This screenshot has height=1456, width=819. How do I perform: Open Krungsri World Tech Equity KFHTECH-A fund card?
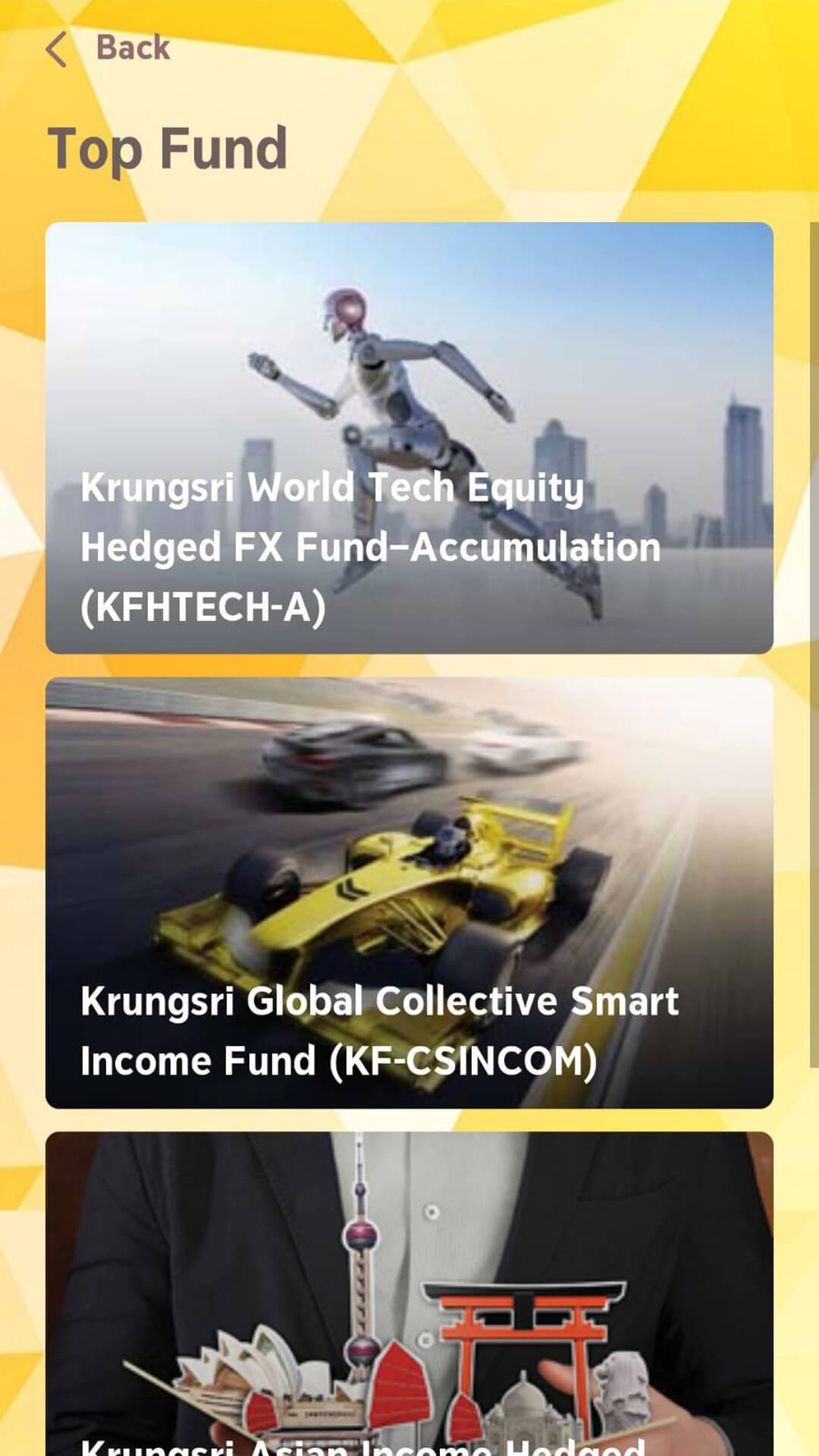tap(409, 438)
